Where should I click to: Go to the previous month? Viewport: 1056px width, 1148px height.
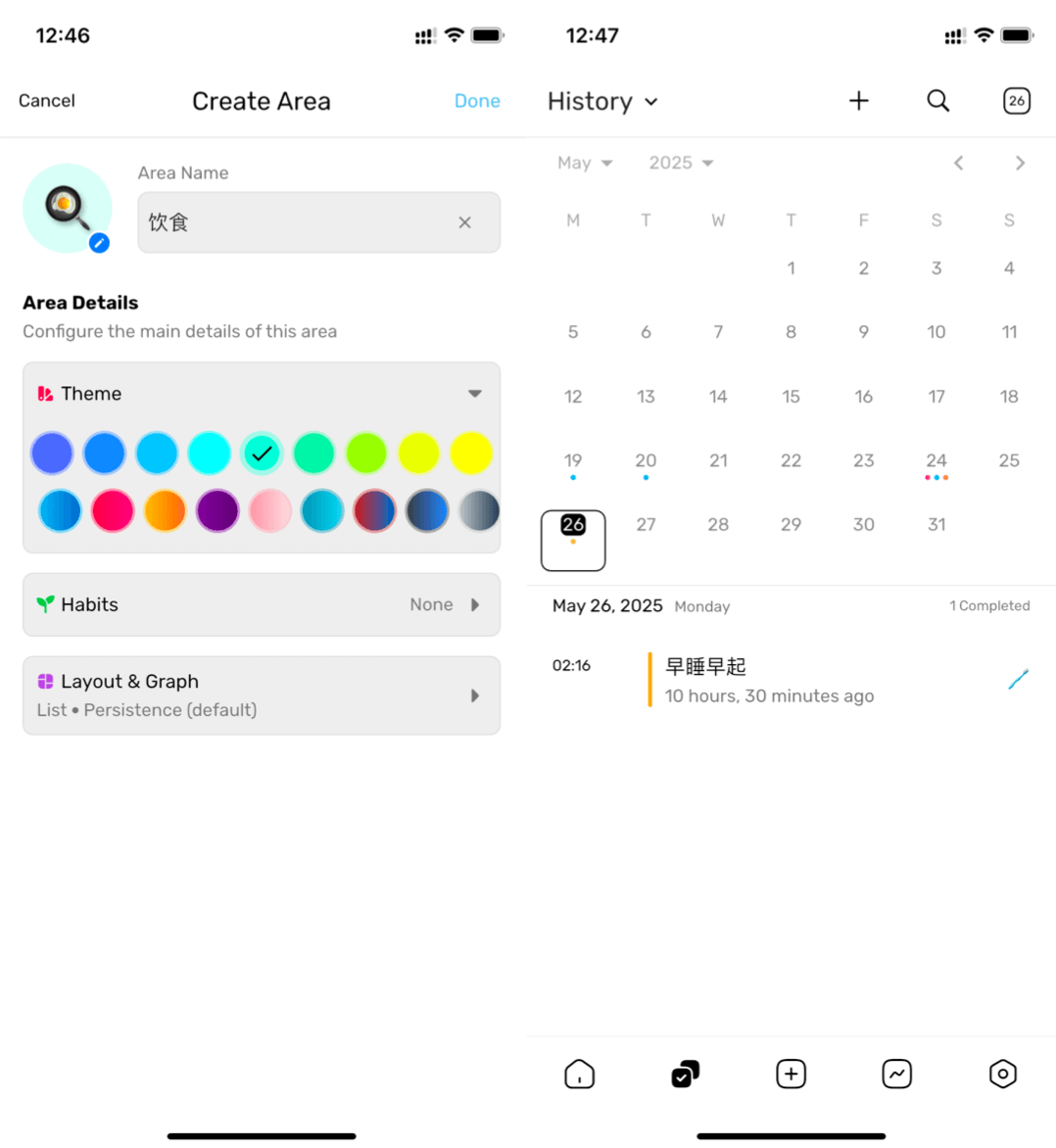coord(958,164)
